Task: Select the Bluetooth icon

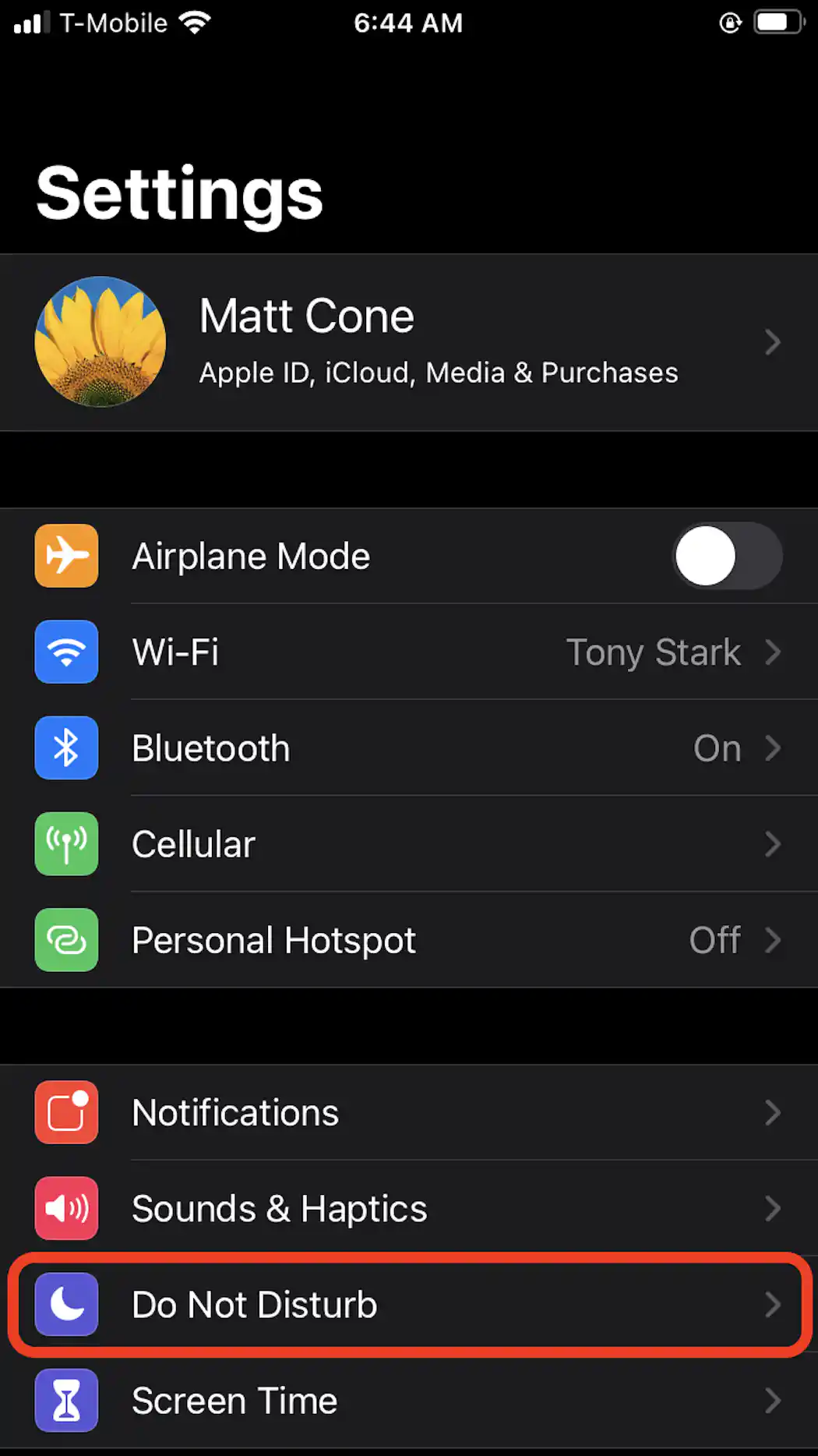Action: pos(66,747)
